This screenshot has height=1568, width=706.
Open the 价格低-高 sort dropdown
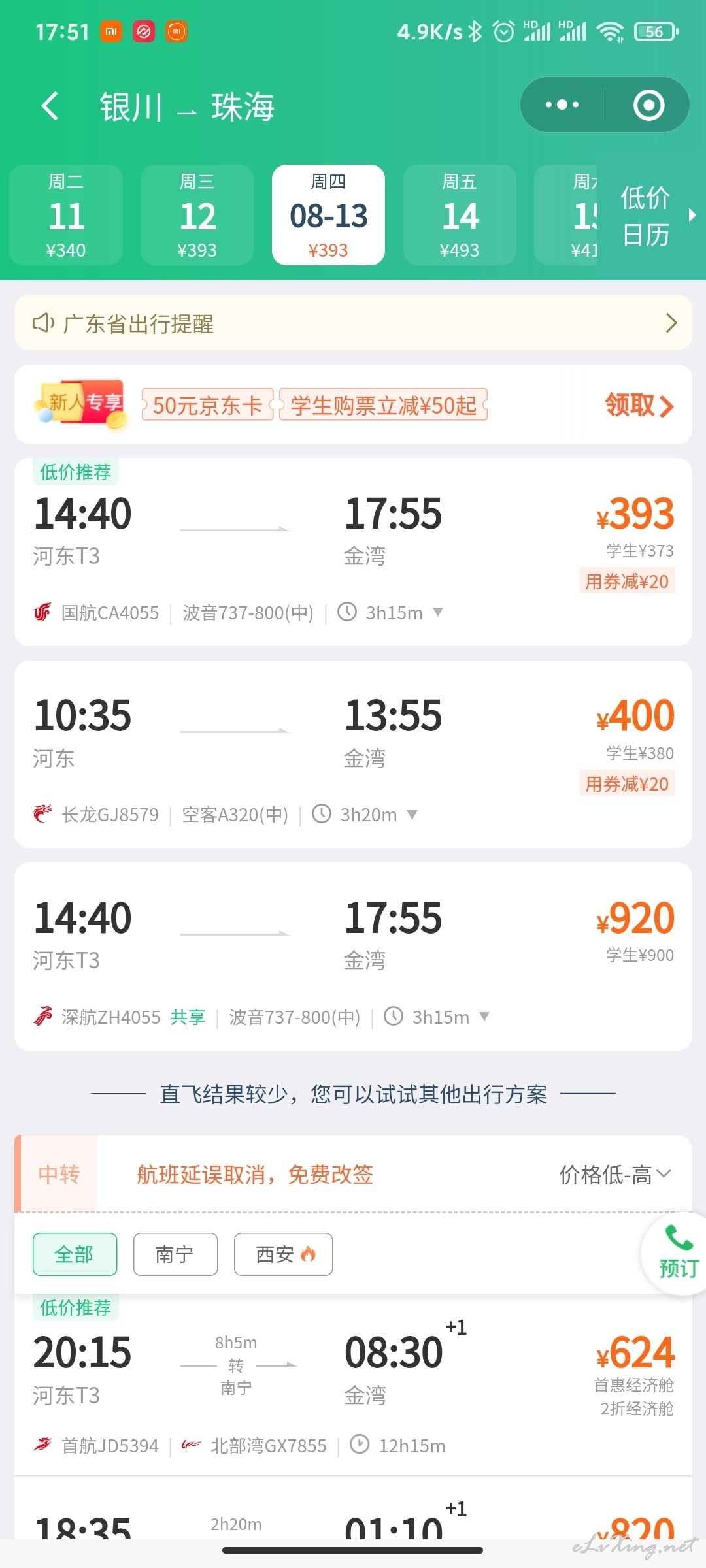tap(615, 1175)
